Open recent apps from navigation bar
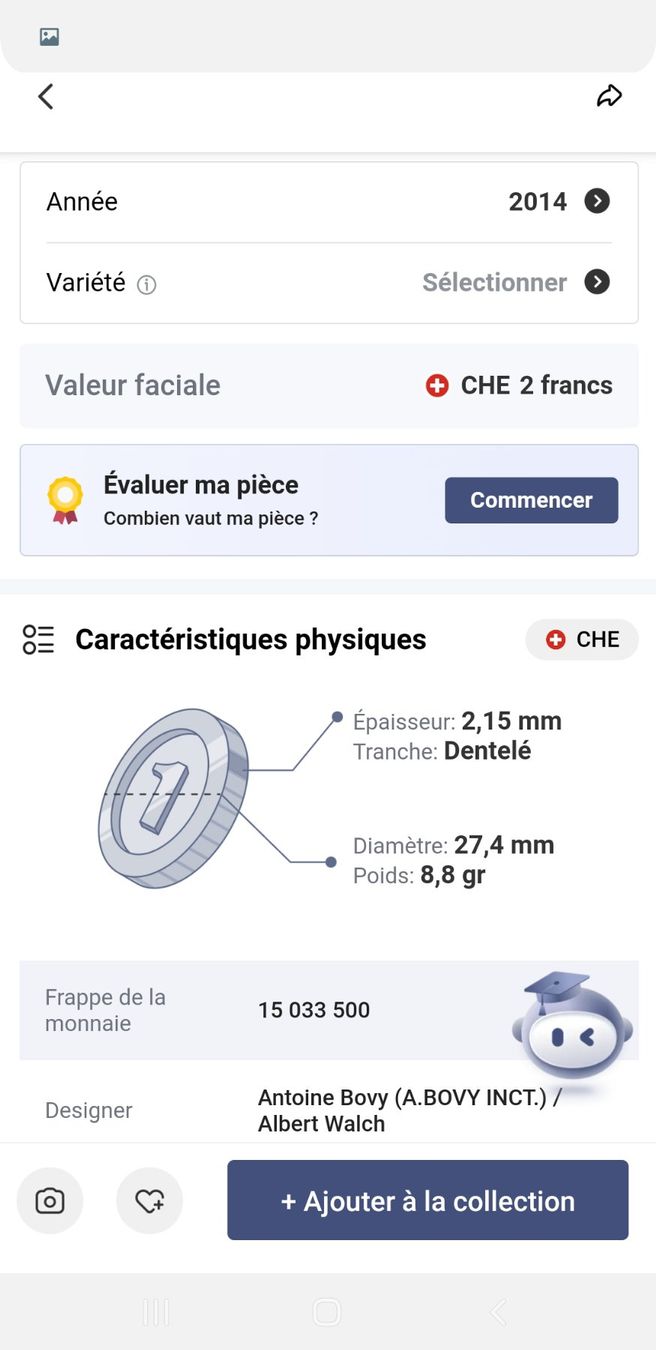656x1350 pixels. click(156, 1312)
